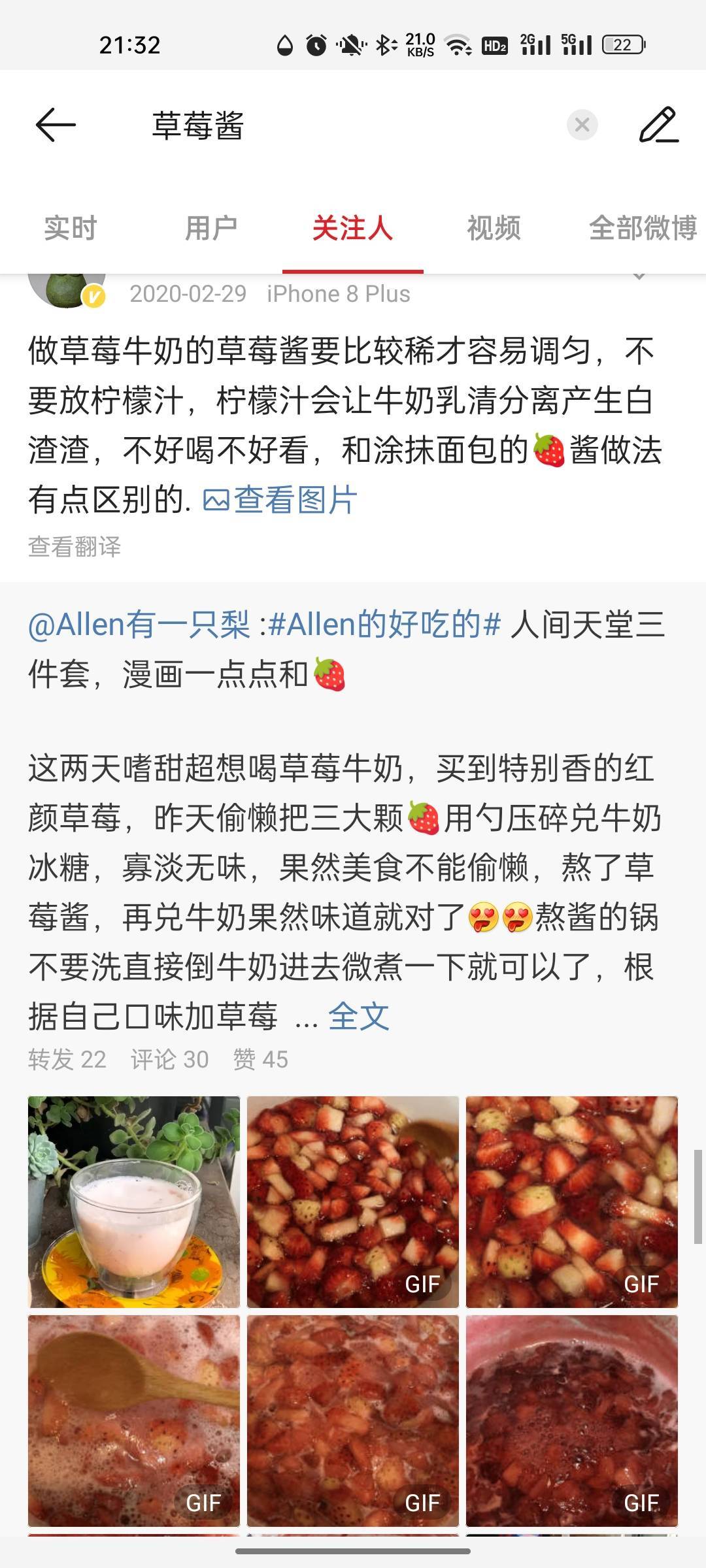Switch to the 实时 tab
This screenshot has height=1568, width=706.
pyautogui.click(x=71, y=228)
